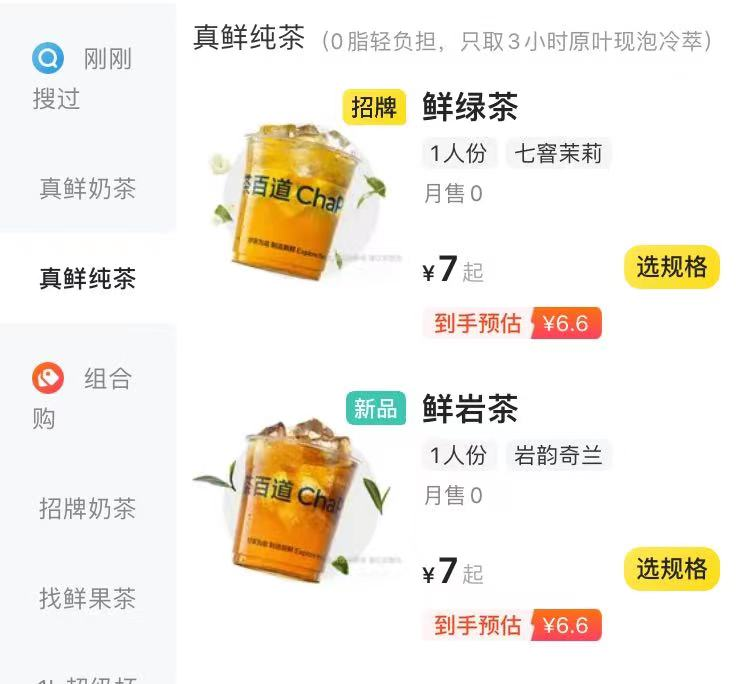Select the 真鲜纯茶 category
This screenshot has height=684, width=750.
pyautogui.click(x=87, y=278)
